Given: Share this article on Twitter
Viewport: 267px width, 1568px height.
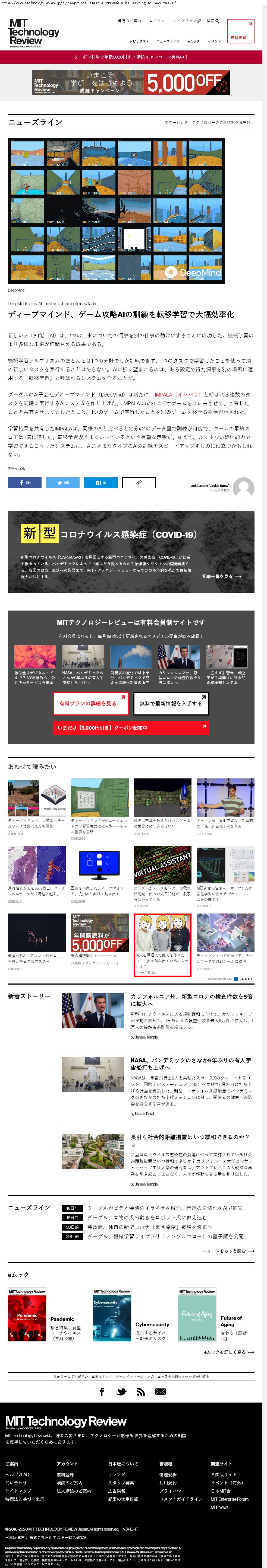Looking at the screenshot, I should click(62, 483).
